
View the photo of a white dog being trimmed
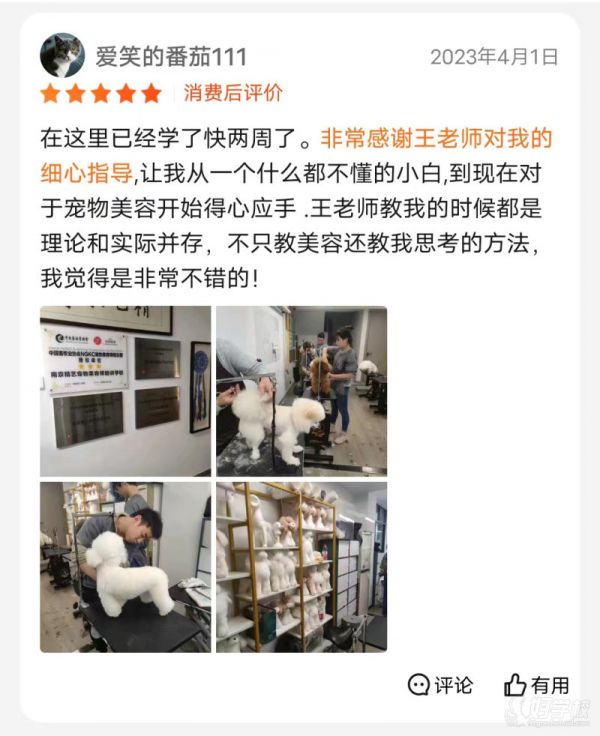coord(301,391)
